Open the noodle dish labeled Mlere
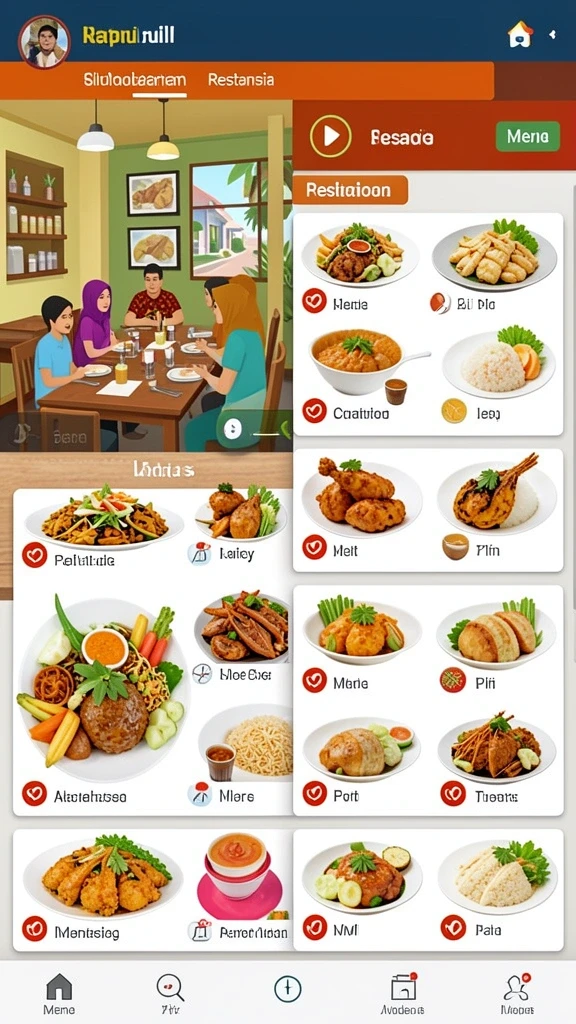The image size is (576, 1024). (241, 756)
